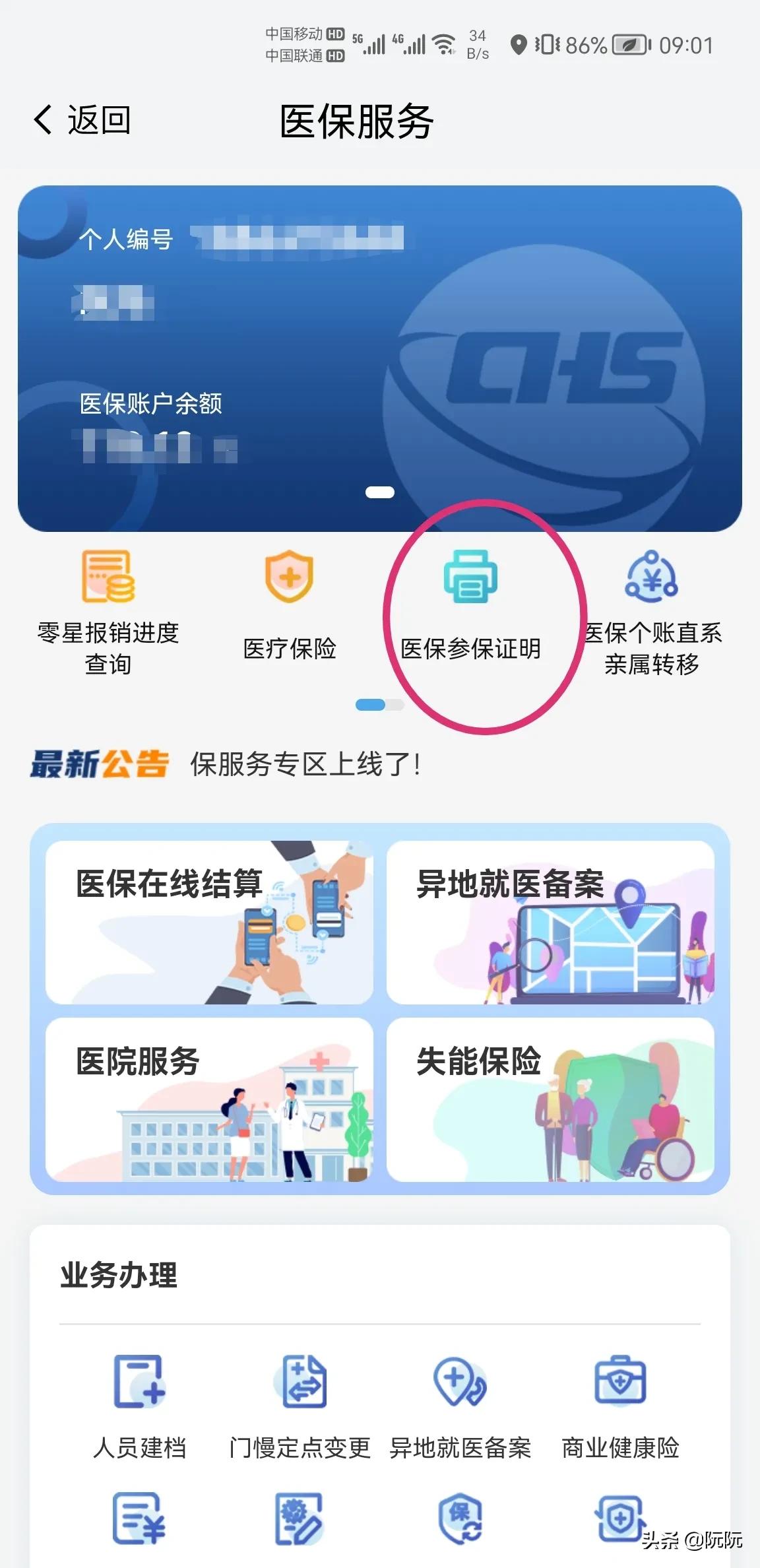Select the active page indicator dot

[x=369, y=703]
